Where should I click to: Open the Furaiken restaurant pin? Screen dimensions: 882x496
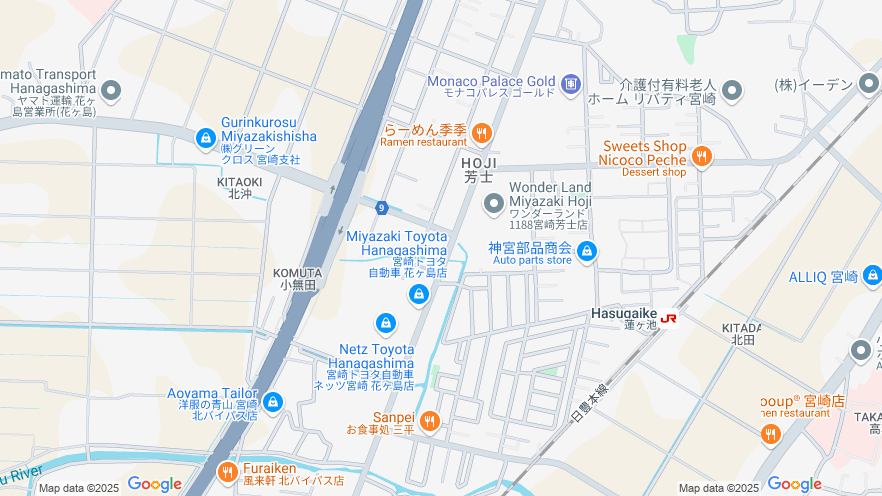coord(227,471)
